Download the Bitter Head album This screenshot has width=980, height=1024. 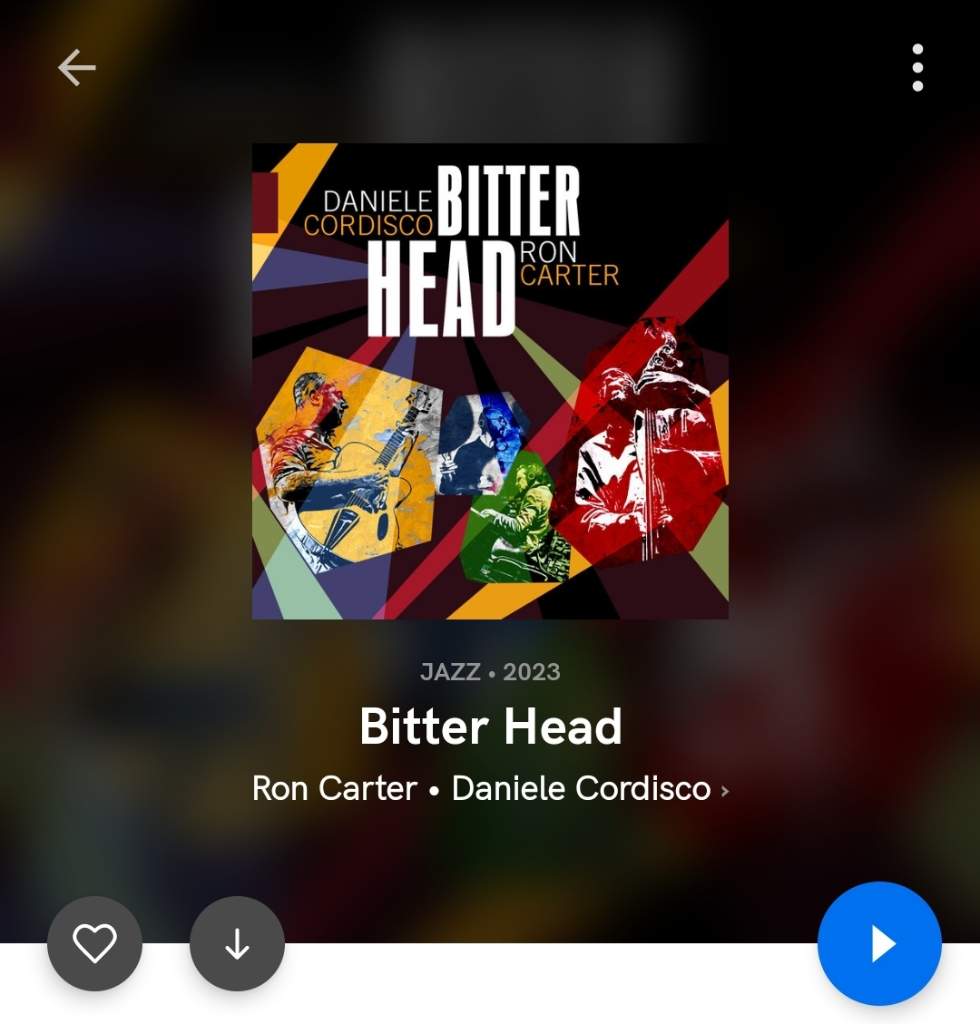click(x=237, y=943)
